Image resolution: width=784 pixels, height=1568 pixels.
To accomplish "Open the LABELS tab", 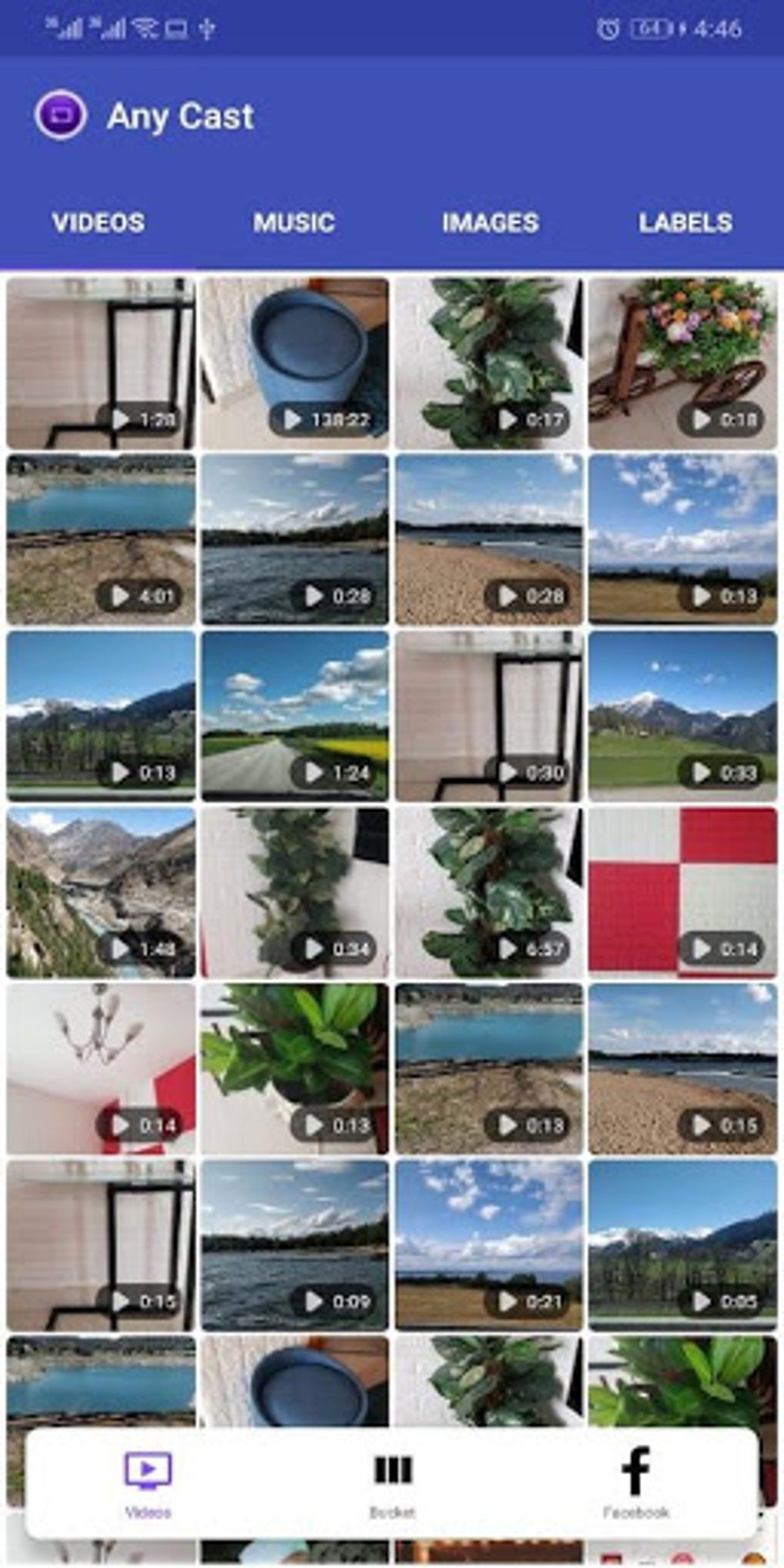I will pyautogui.click(x=686, y=223).
